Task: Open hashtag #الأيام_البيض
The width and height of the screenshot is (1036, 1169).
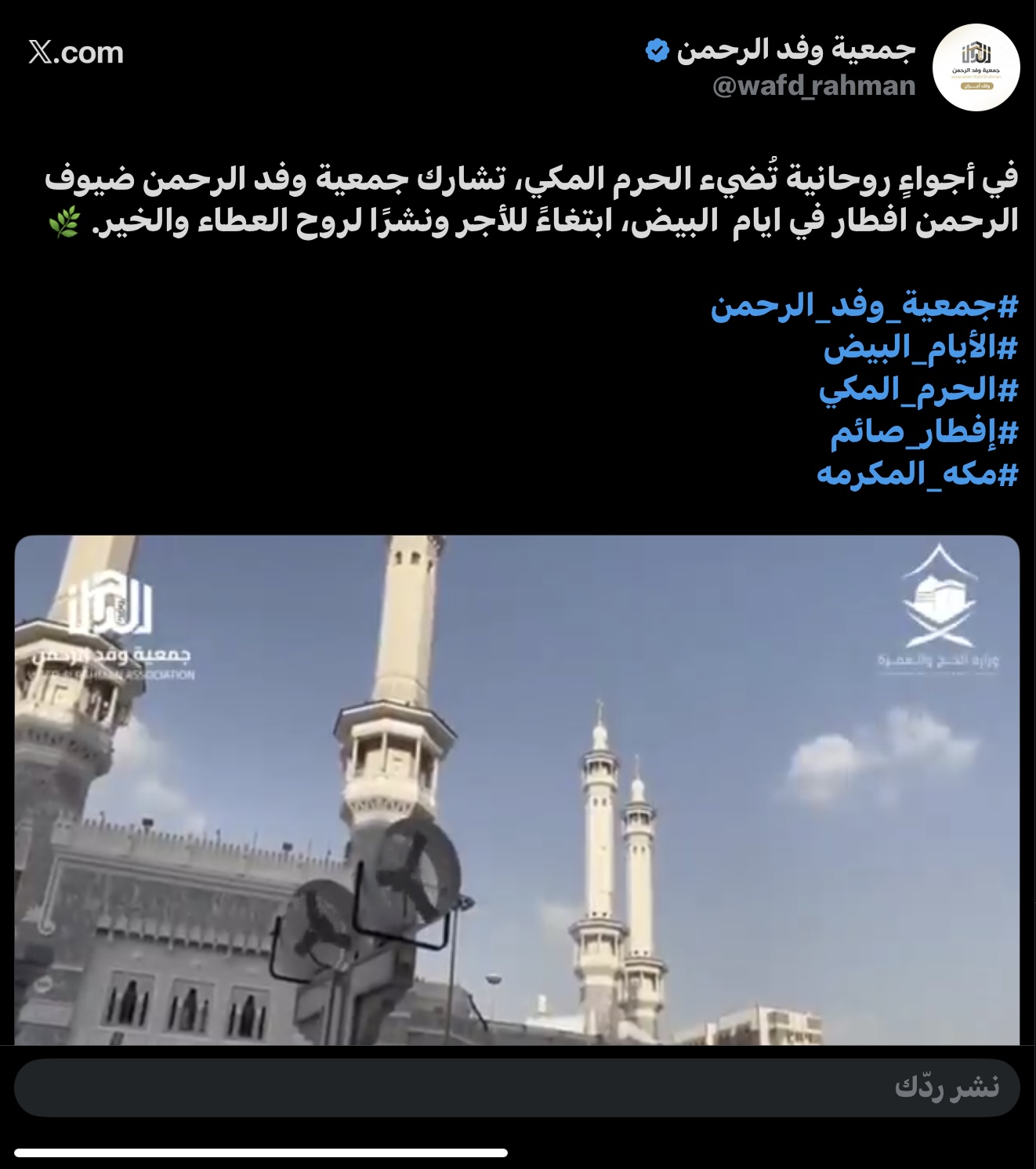Action: click(920, 347)
